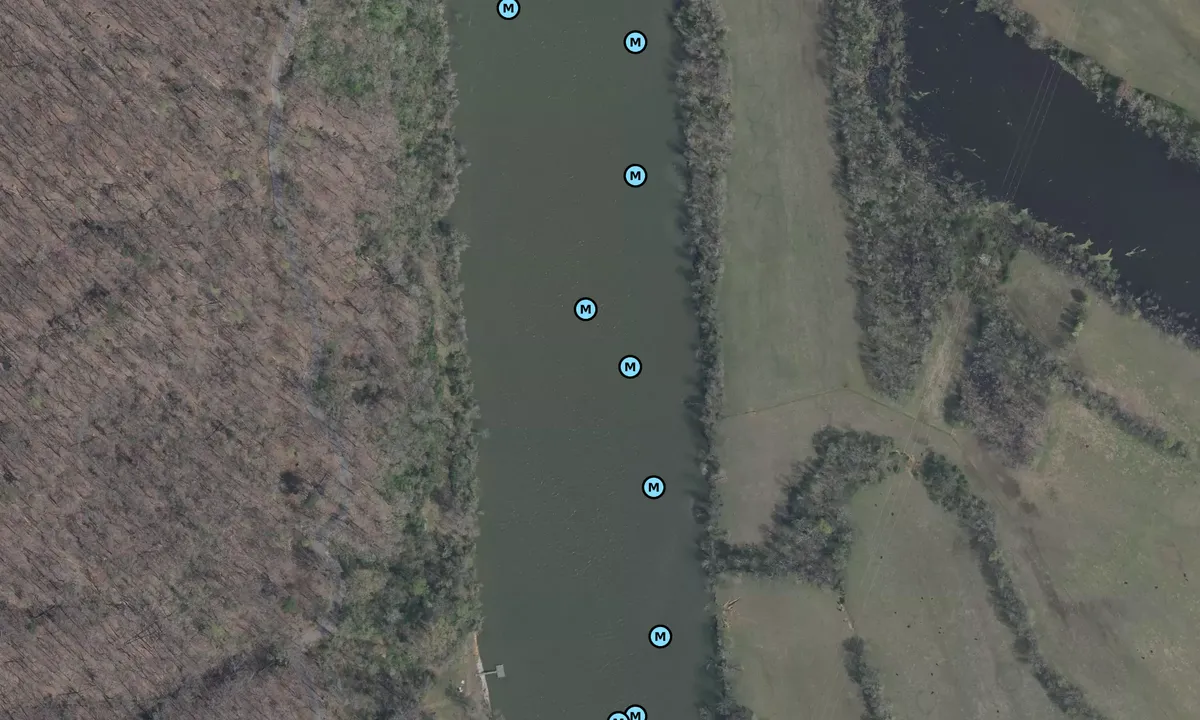Image resolution: width=1200 pixels, height=720 pixels.
Task: Open the M marker level with the tree-lined pasture inlet
Action: 653,487
